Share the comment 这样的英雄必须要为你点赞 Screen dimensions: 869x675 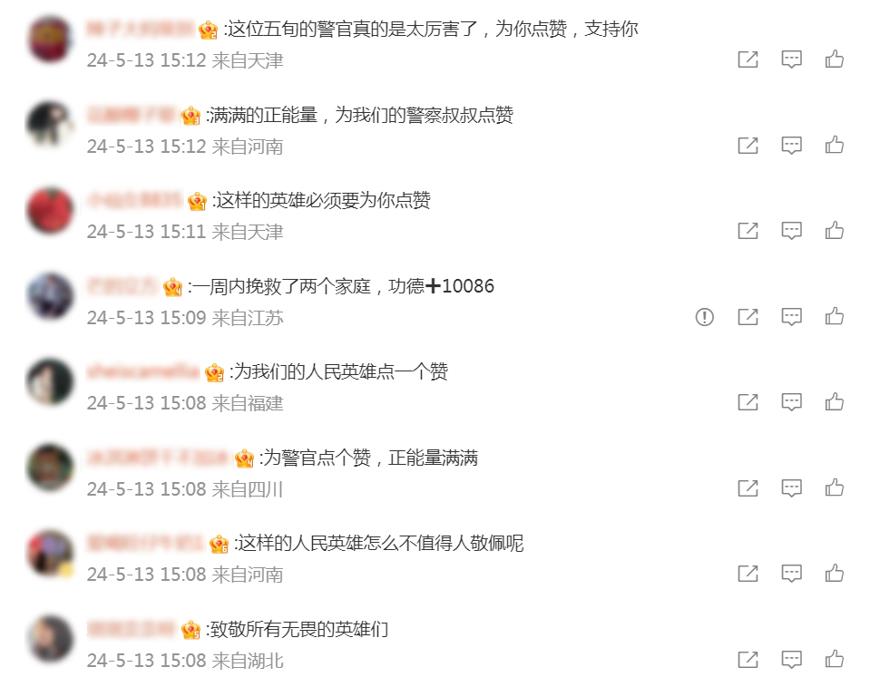747,231
